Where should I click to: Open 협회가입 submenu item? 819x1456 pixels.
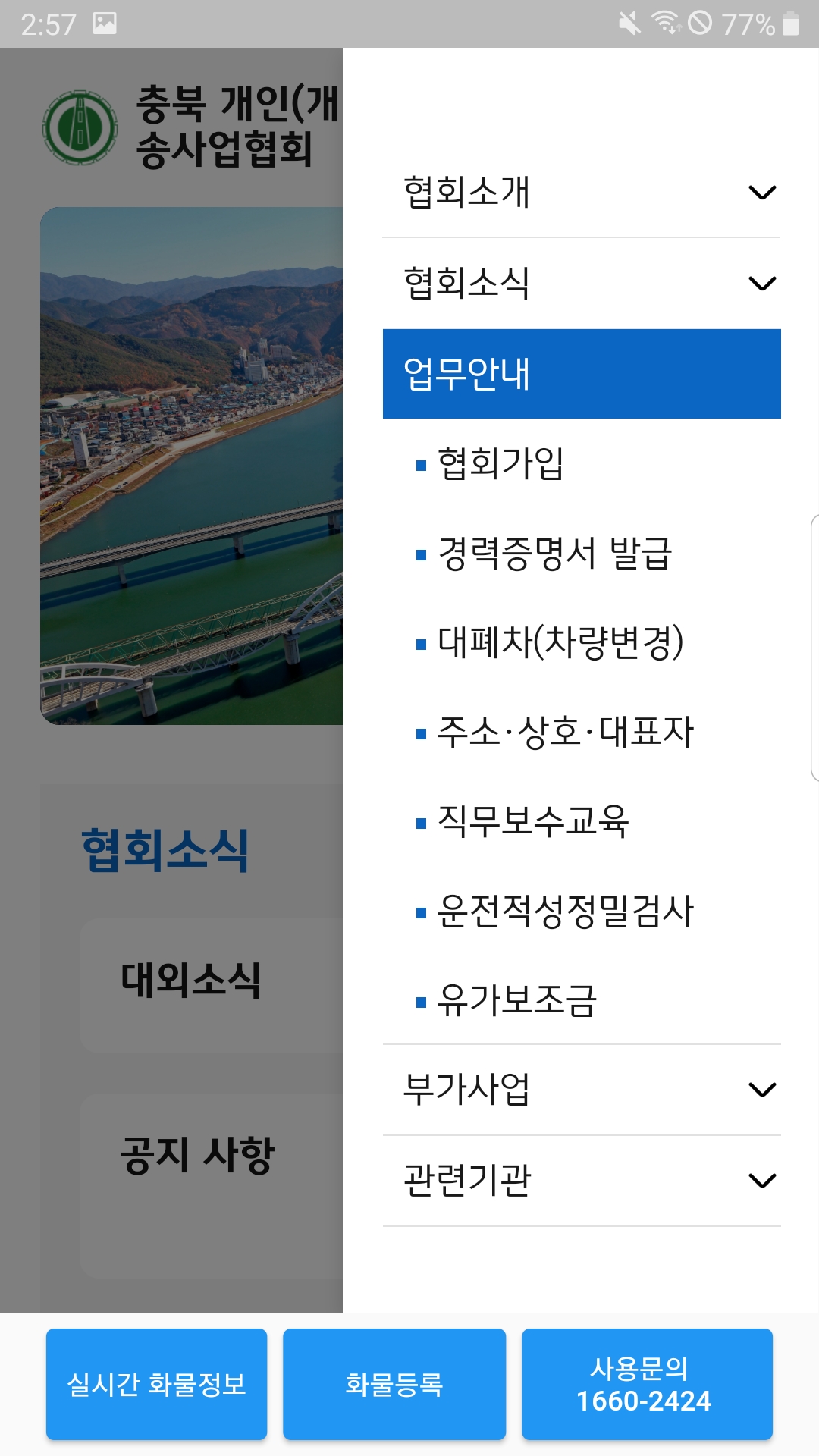click(x=500, y=463)
